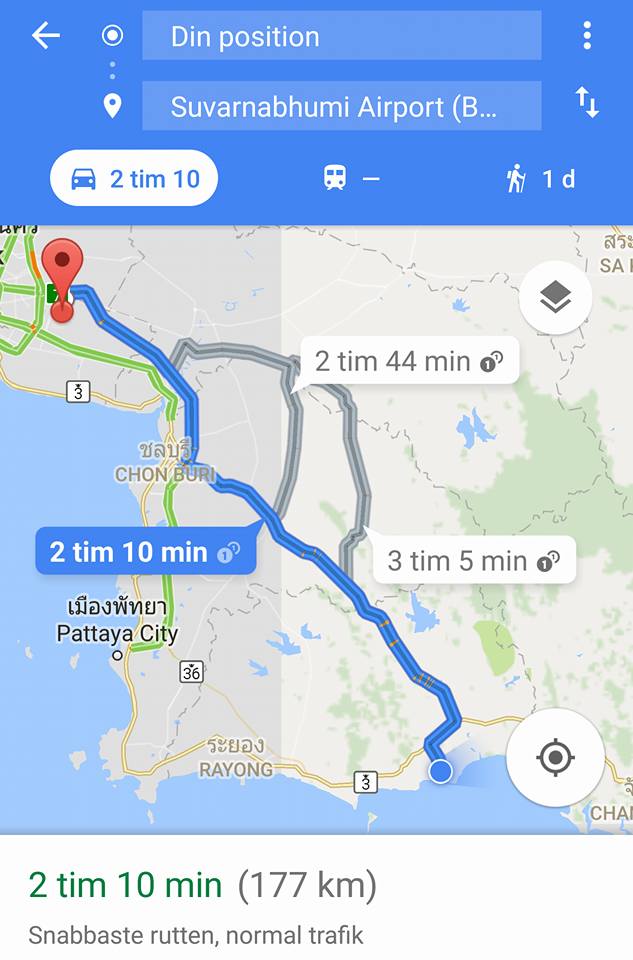Screen dimensions: 633x960
Task: Edit the 'Din position' starting point field
Action: coord(342,36)
